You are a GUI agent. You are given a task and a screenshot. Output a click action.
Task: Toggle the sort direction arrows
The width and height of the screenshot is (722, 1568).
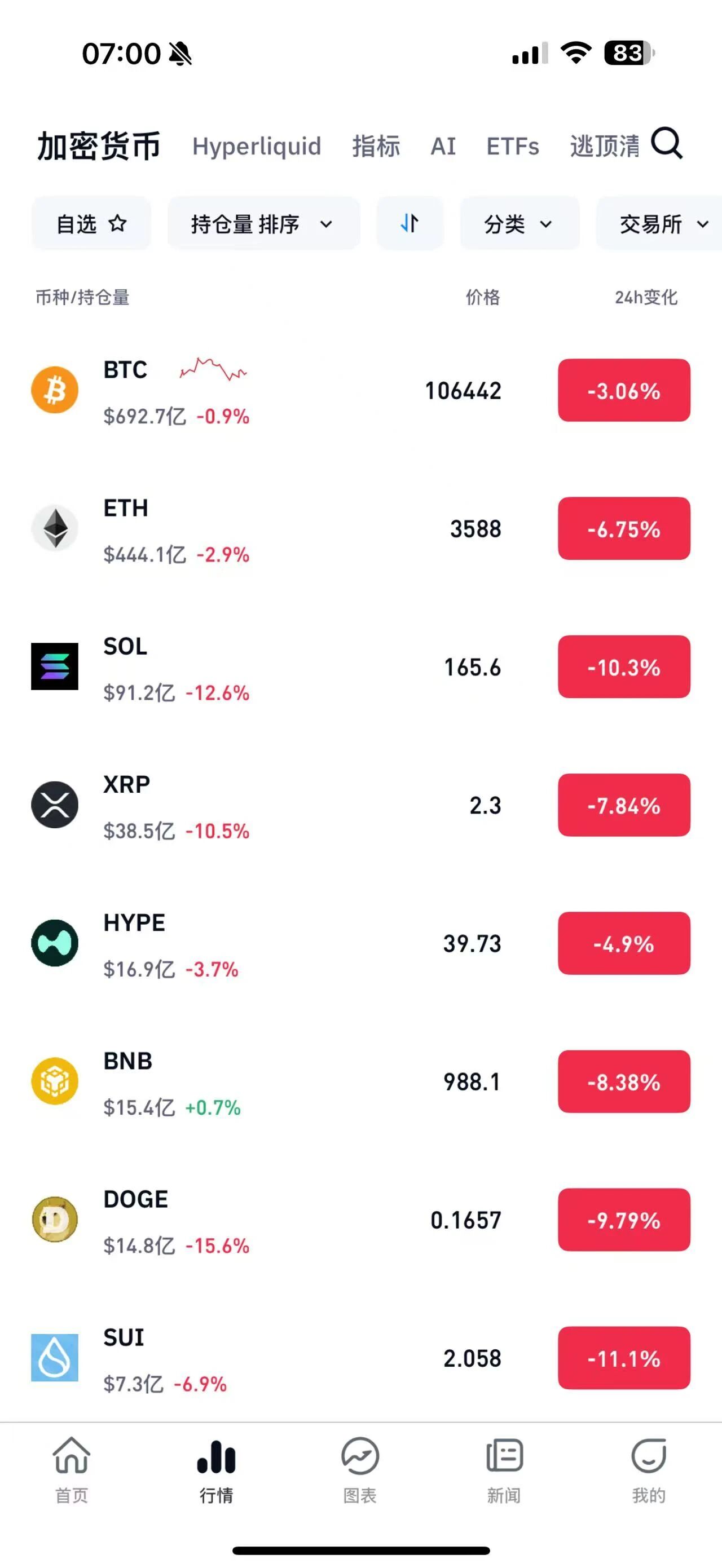point(410,223)
